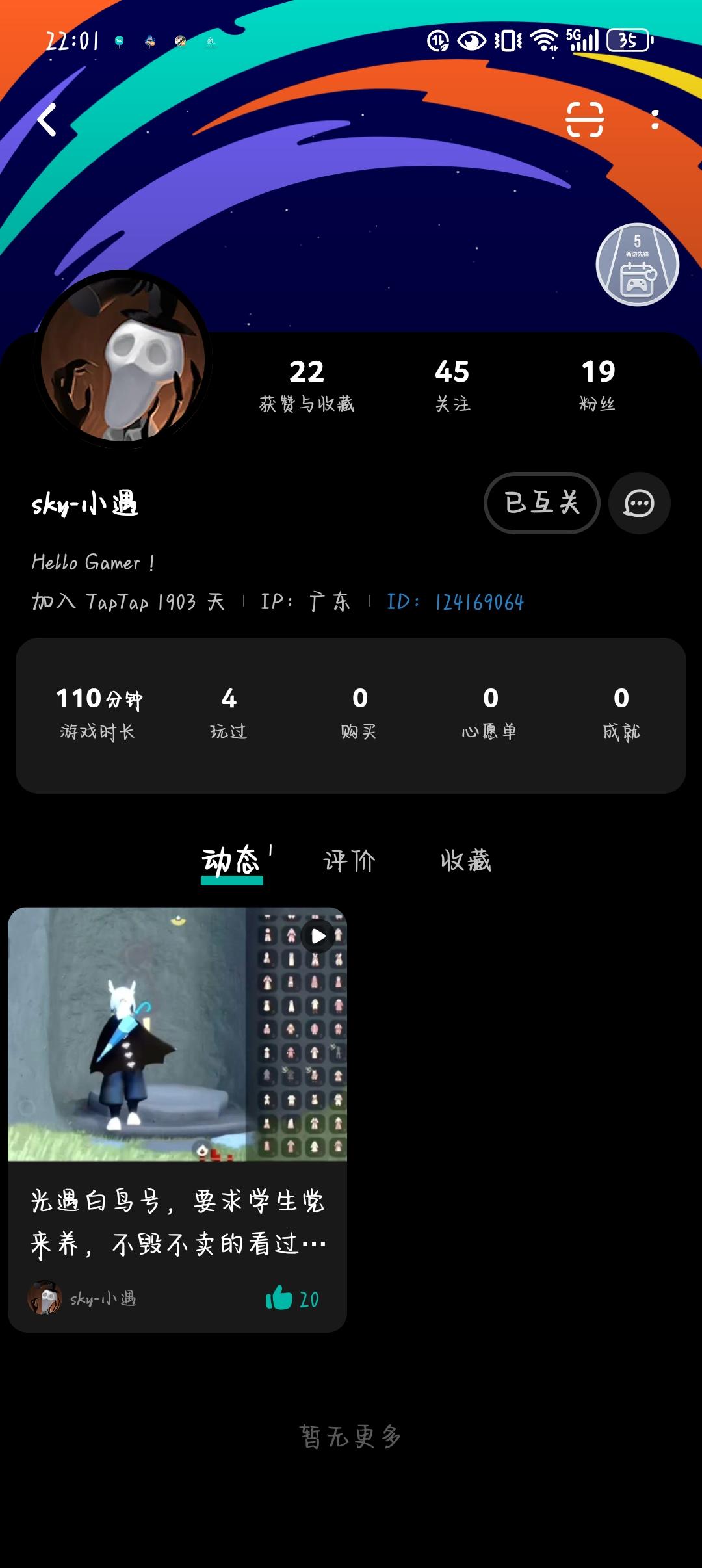702x1568 pixels.
Task: Open the 购买 purchased games list
Action: click(359, 713)
